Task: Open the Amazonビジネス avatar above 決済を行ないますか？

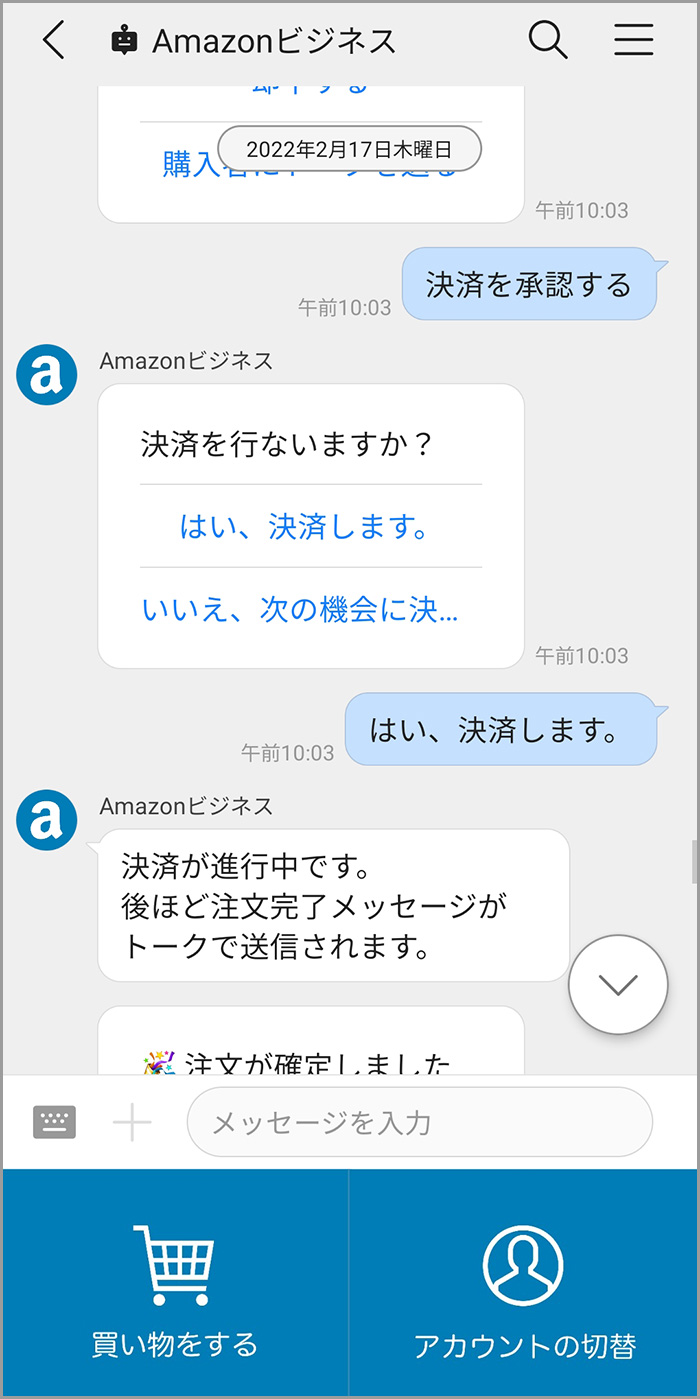Action: pos(47,375)
